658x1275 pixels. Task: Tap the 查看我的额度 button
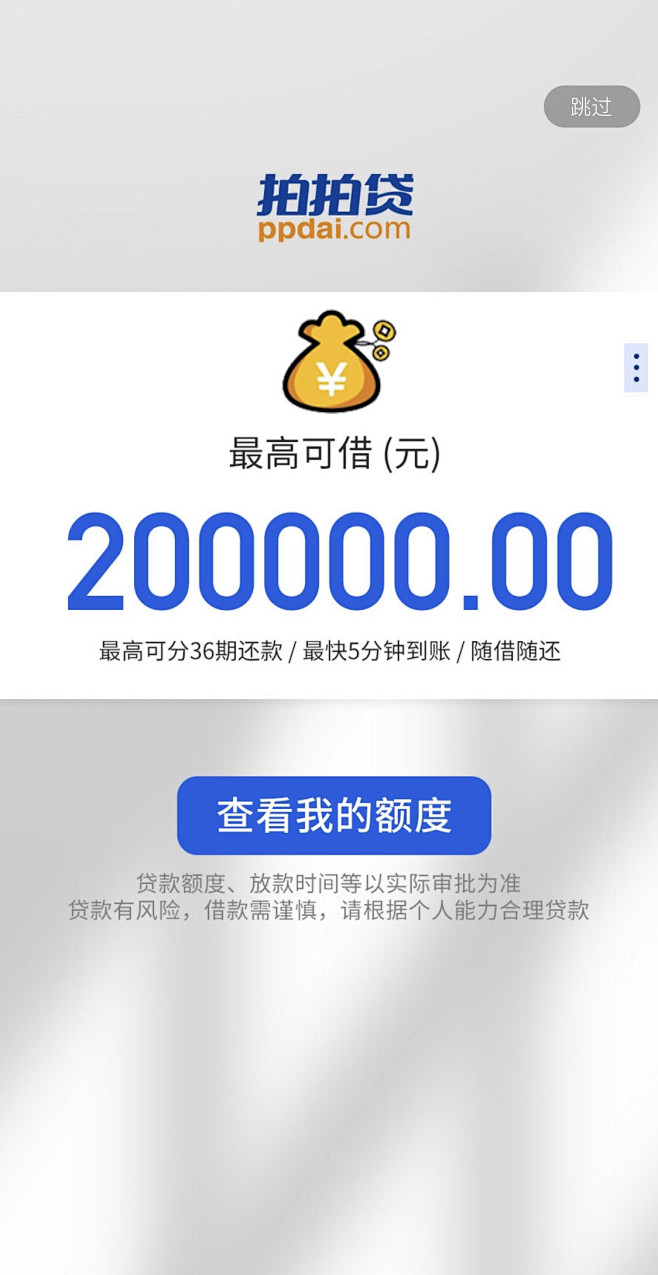(x=334, y=815)
